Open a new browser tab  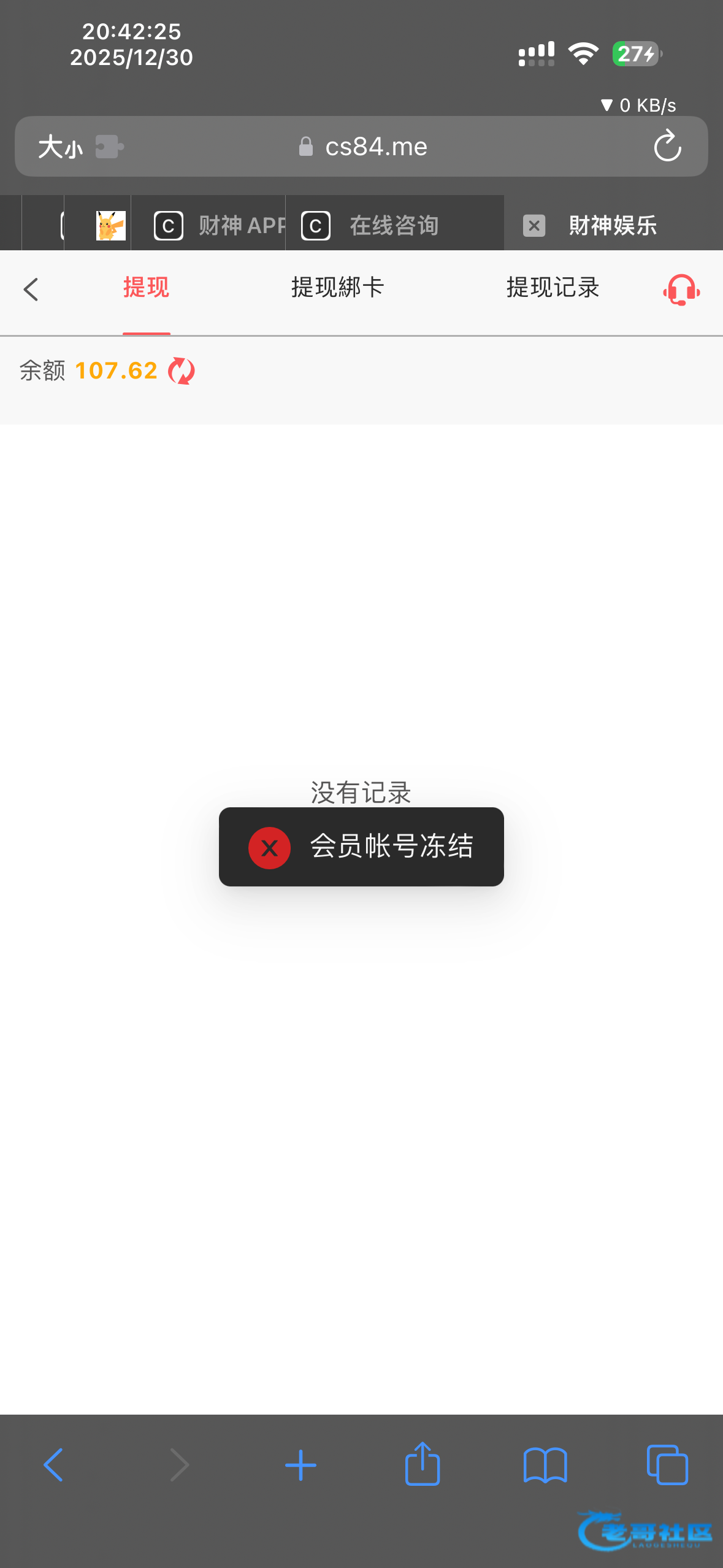pos(300,1465)
